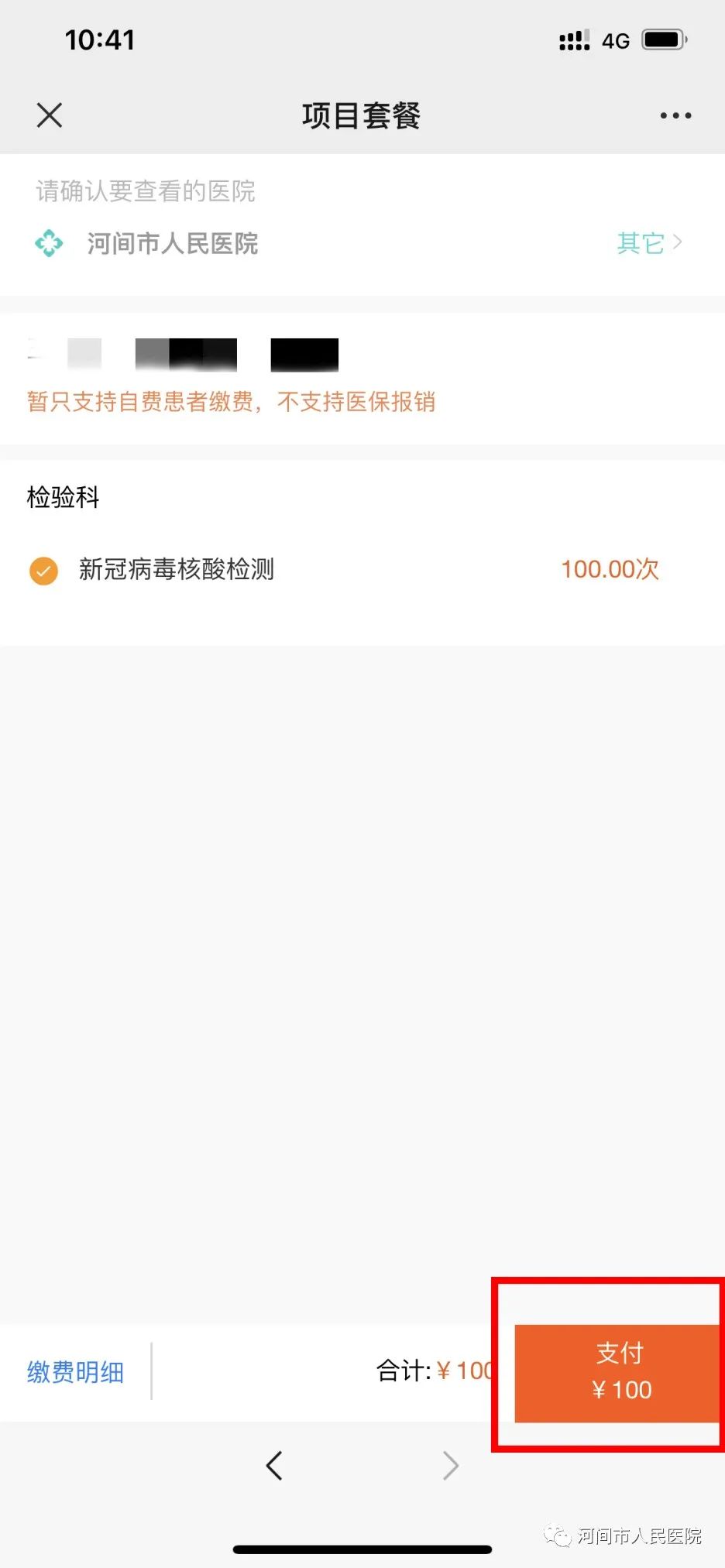Viewport: 725px width, 1568px height.
Task: Tap 支付 ¥100 to pay
Action: pos(618,1372)
